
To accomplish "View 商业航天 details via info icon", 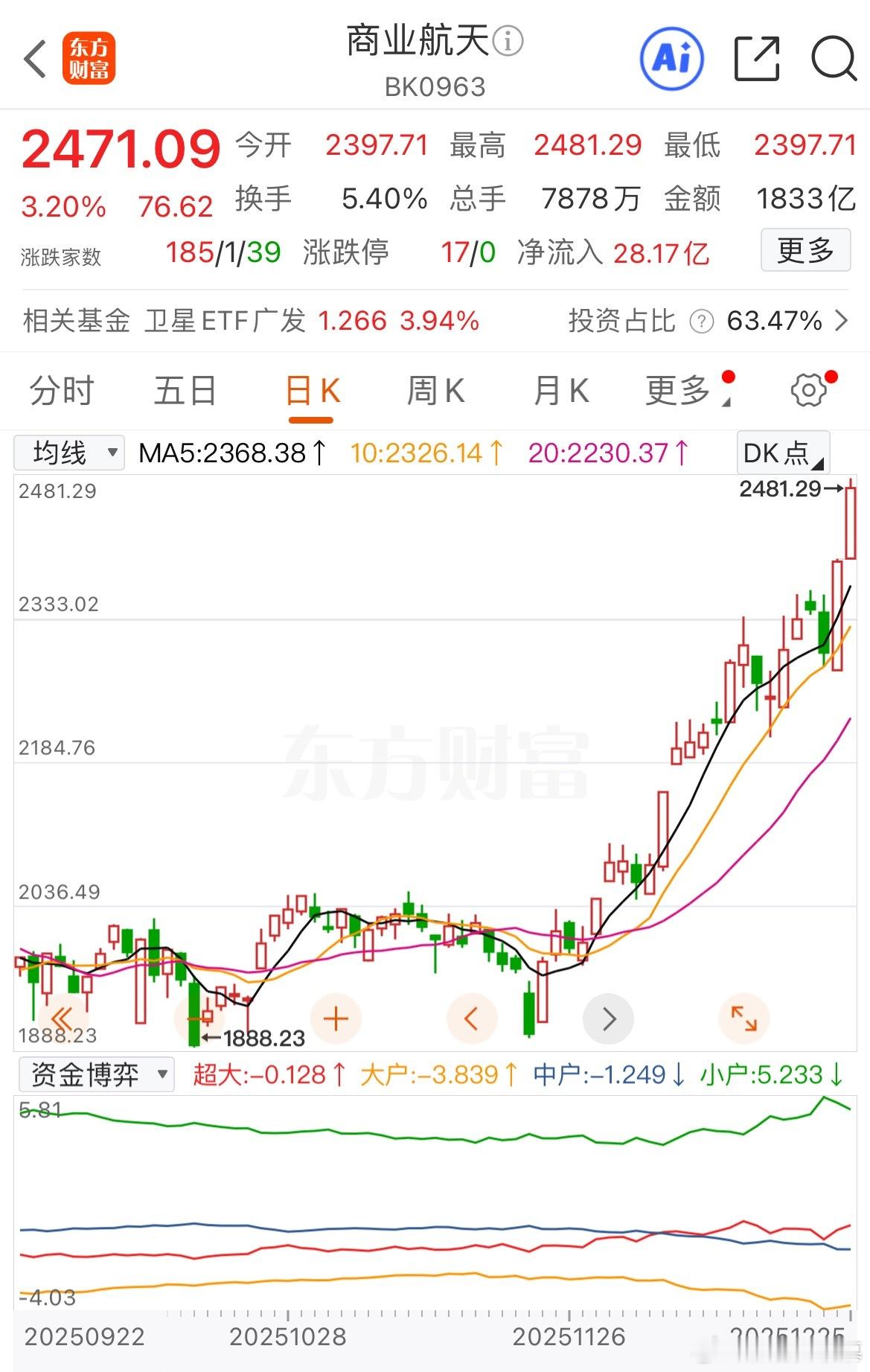I will pyautogui.click(x=507, y=42).
